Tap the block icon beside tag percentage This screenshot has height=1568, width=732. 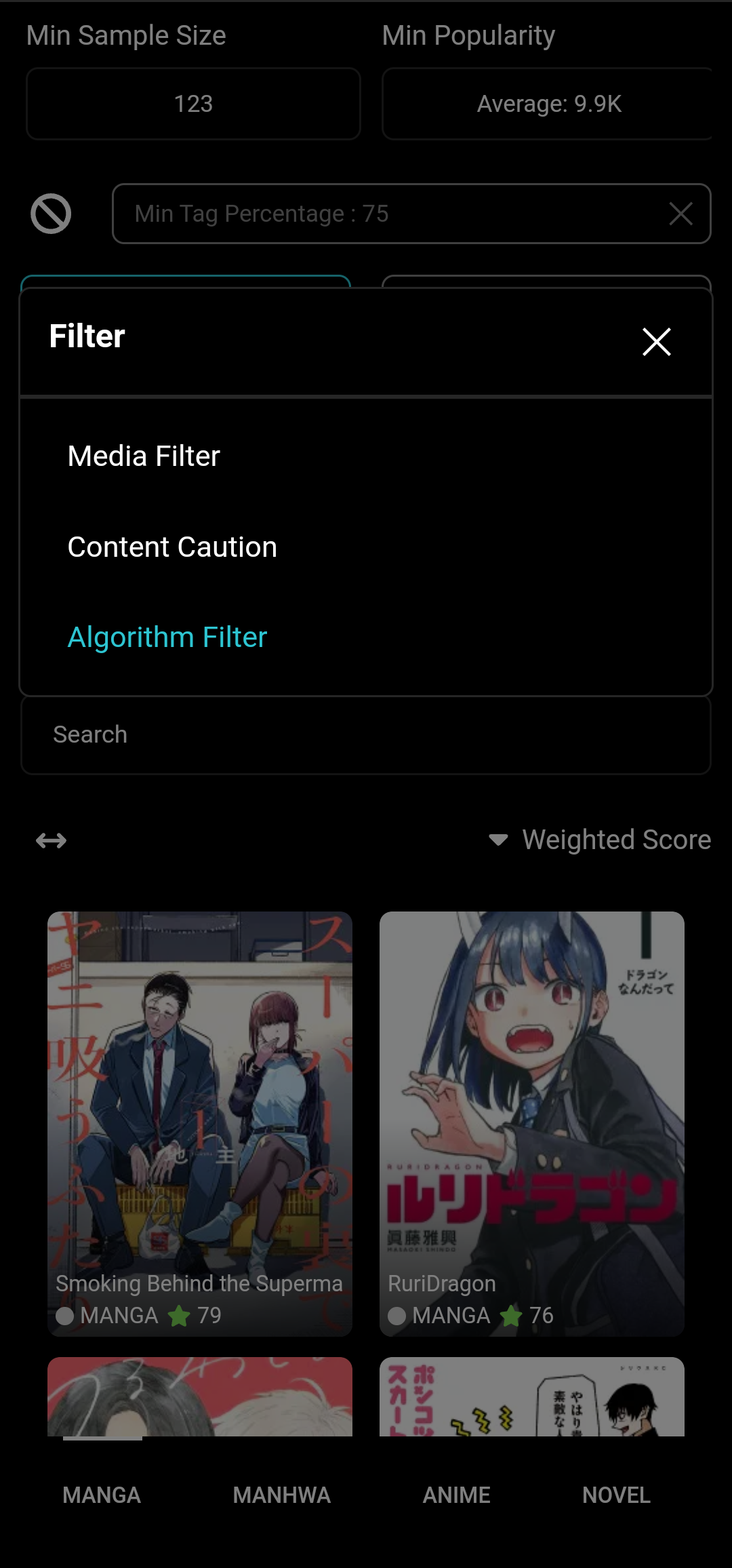coord(51,214)
